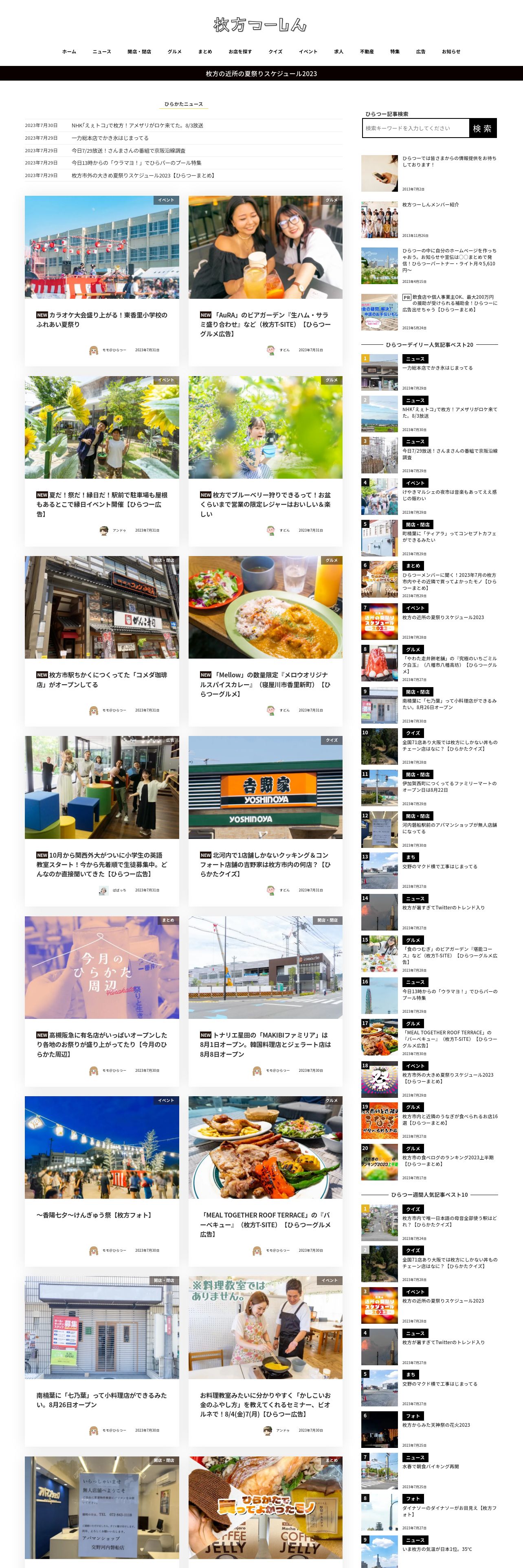
Task: Open the 一力総本店でかき氷はじまってる news headline
Action: pyautogui.click(x=110, y=138)
